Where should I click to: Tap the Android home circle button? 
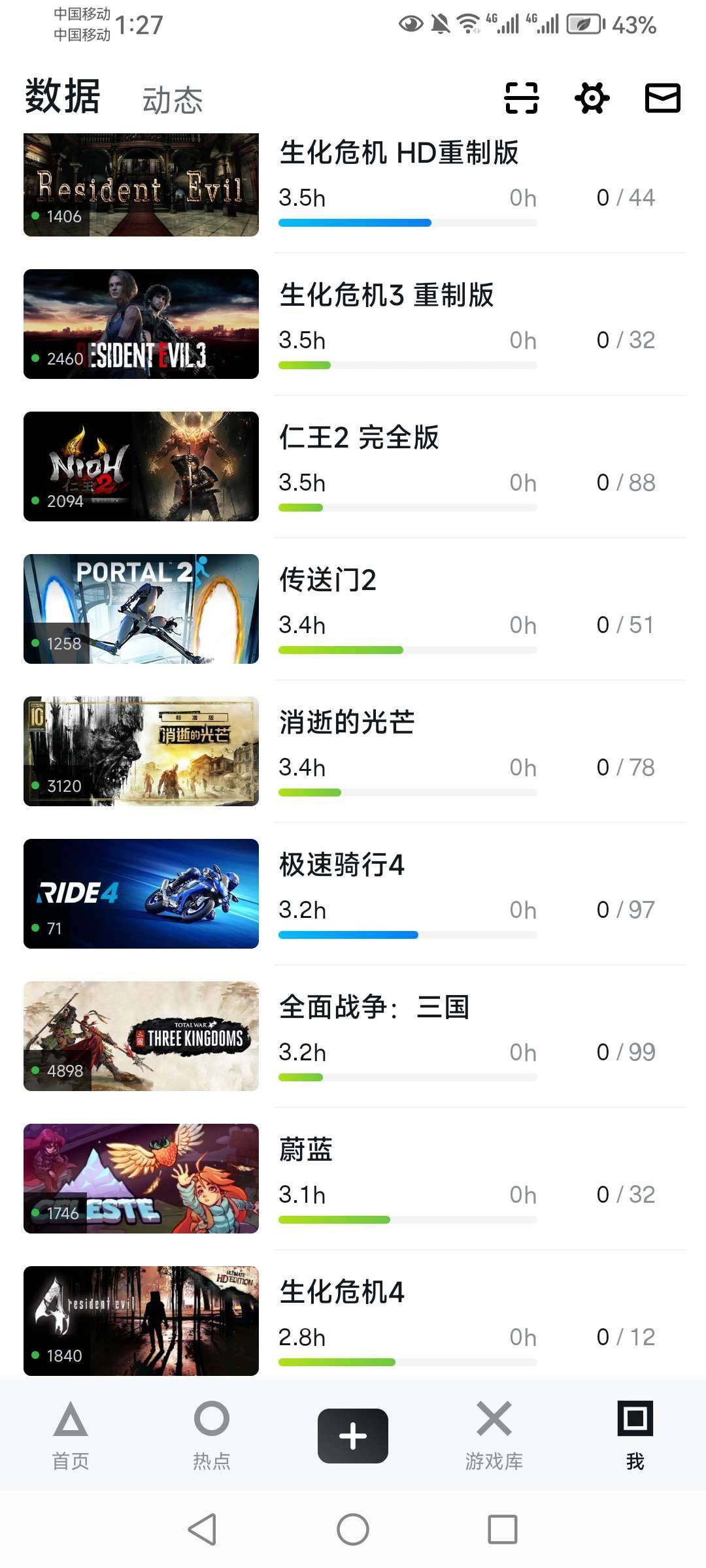[353, 1529]
